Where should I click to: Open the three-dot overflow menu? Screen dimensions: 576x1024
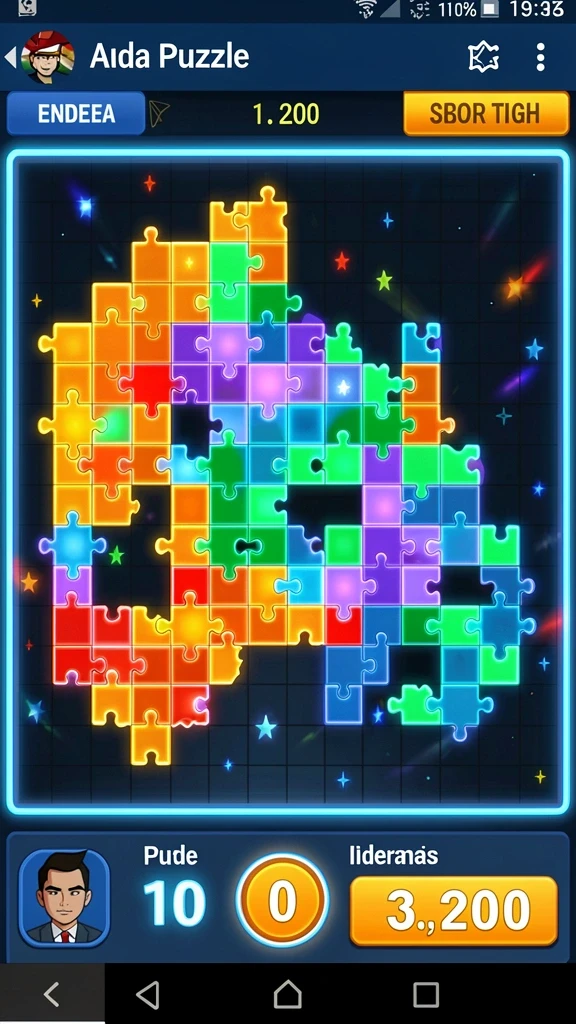point(540,57)
